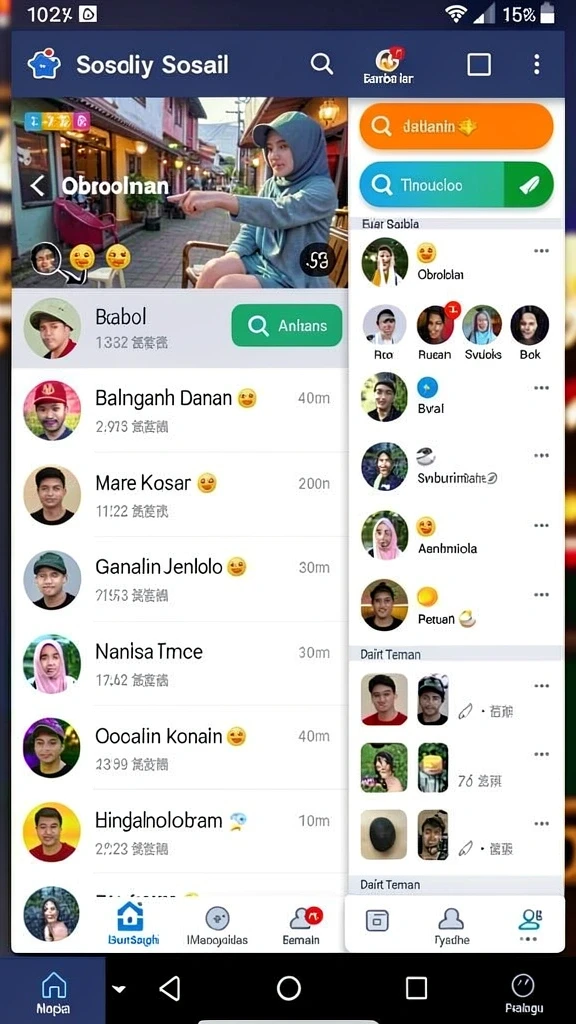Open more options for Petuan
The image size is (576, 1024).
pos(541,595)
